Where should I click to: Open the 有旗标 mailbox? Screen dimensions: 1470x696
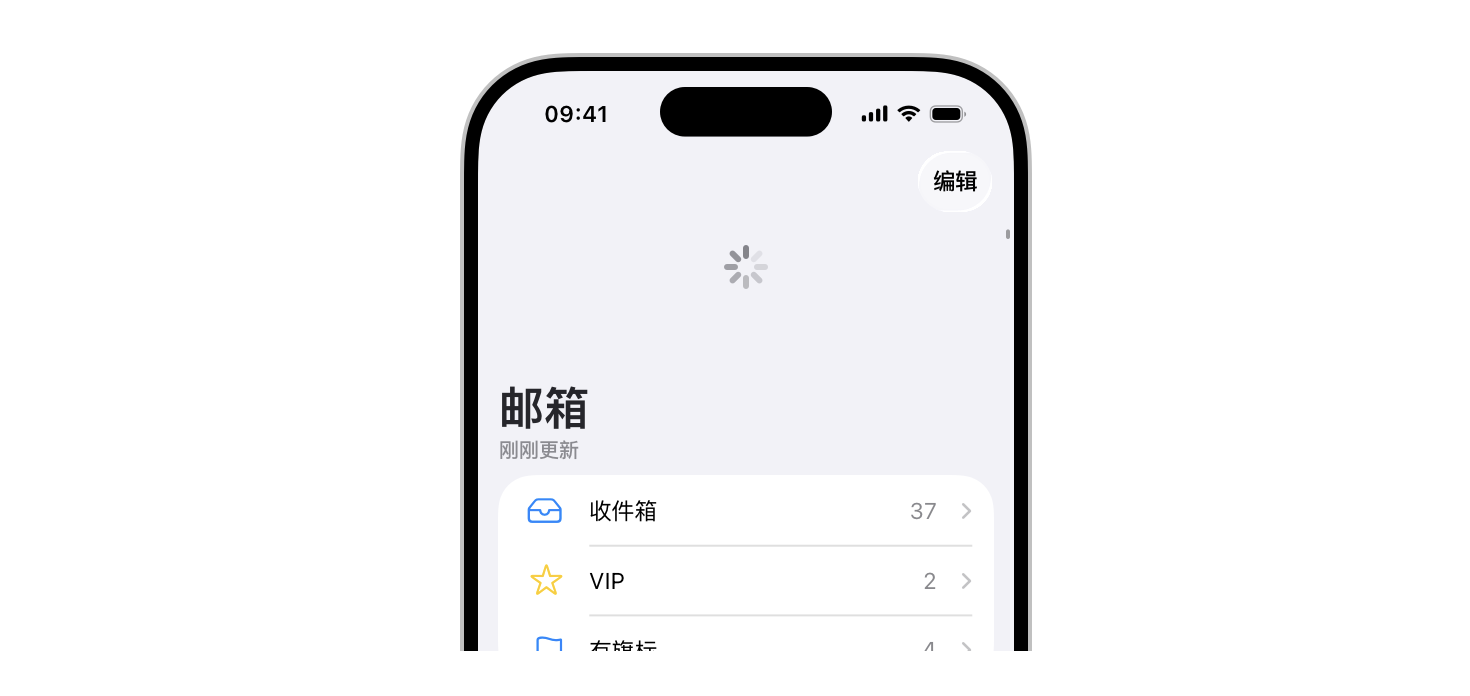coord(745,645)
